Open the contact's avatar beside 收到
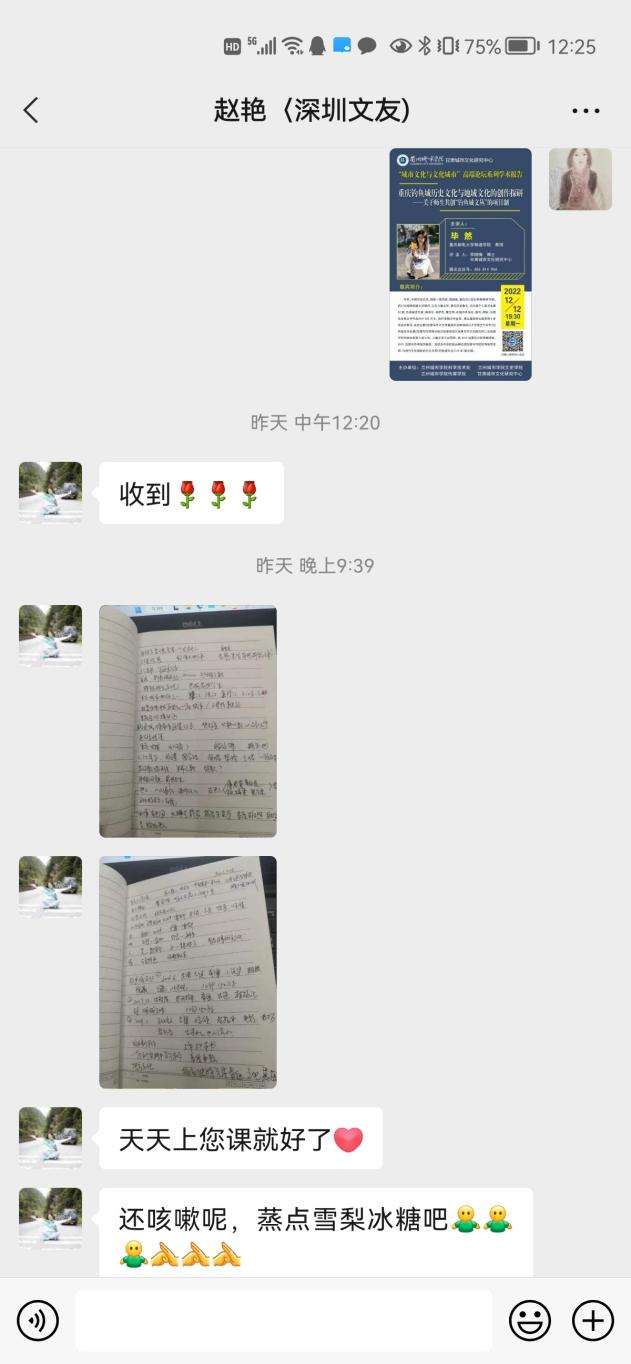The width and height of the screenshot is (631, 1364). click(50, 493)
